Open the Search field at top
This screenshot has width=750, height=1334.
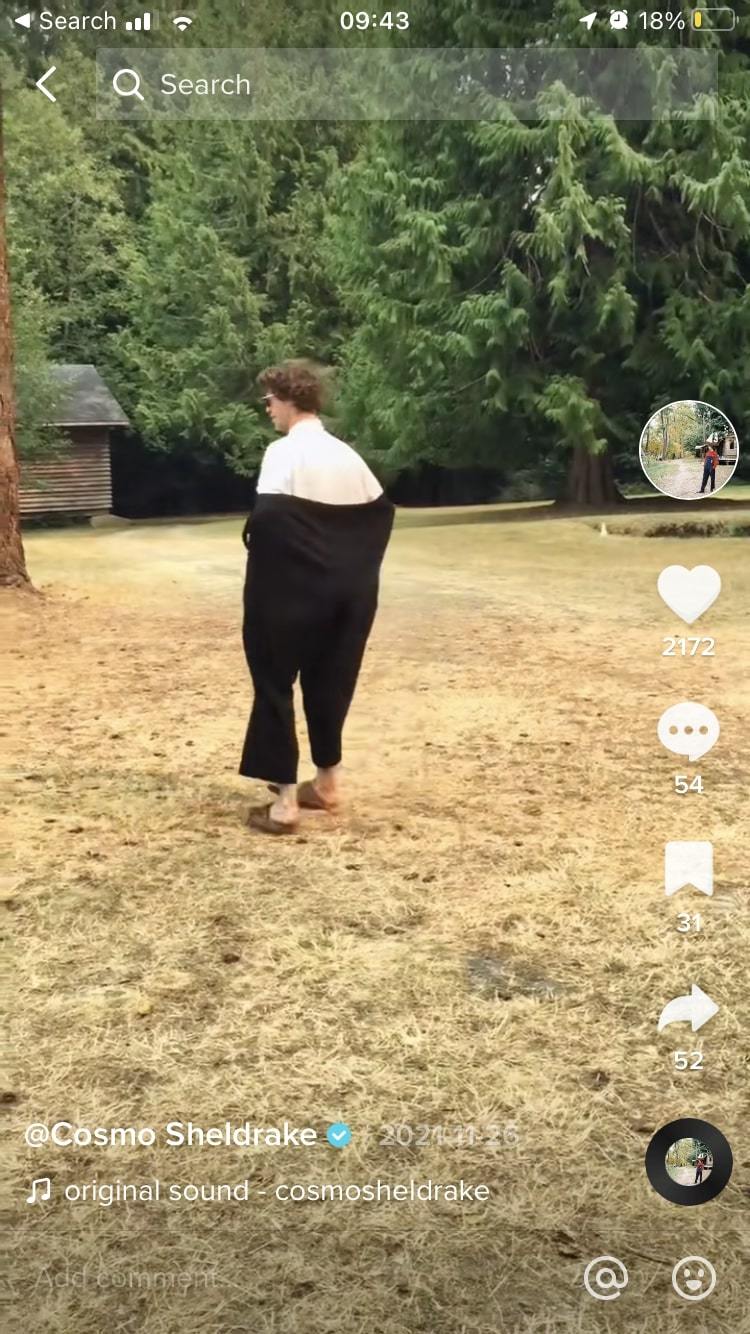[407, 84]
